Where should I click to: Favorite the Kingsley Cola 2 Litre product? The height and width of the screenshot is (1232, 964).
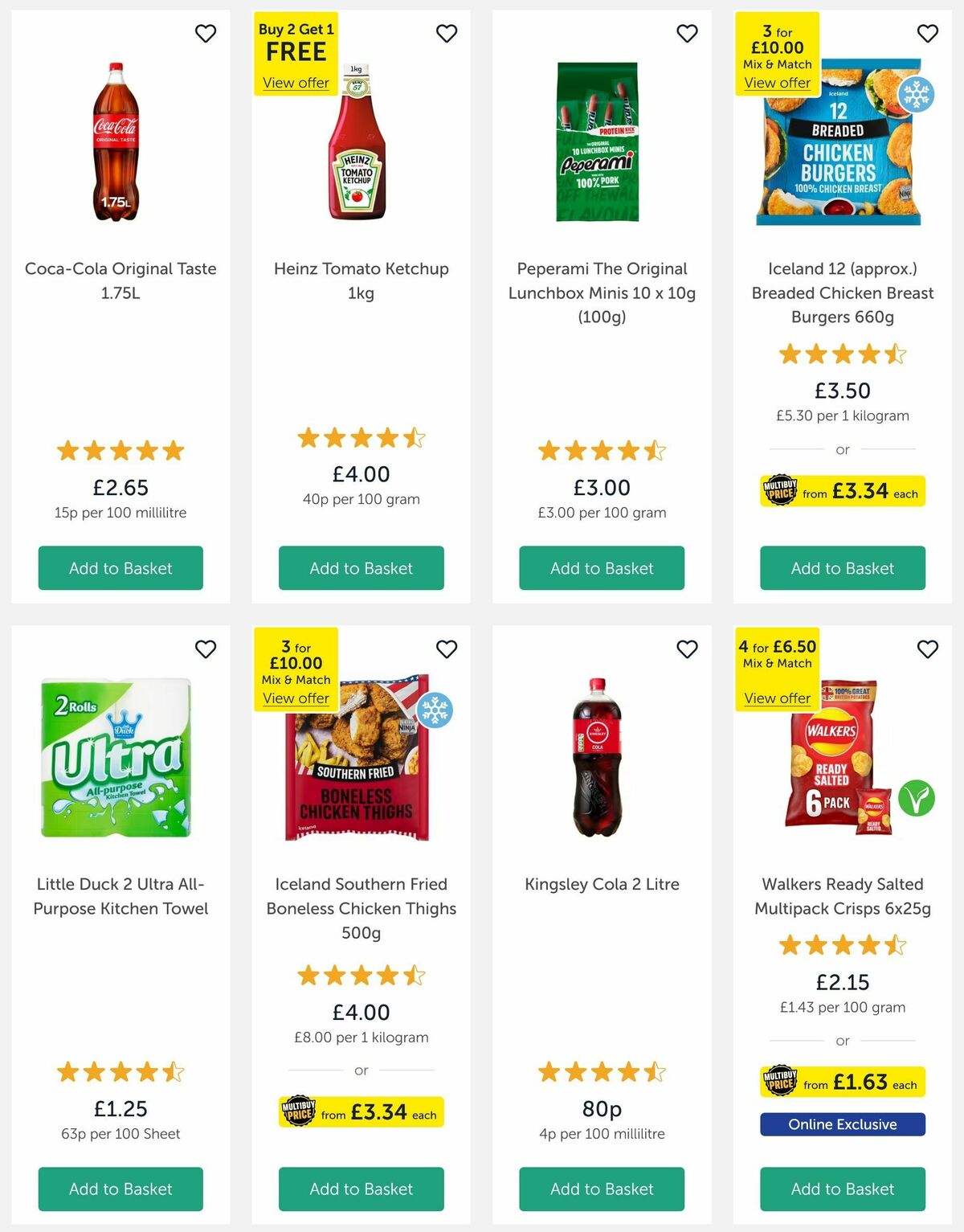(x=687, y=648)
